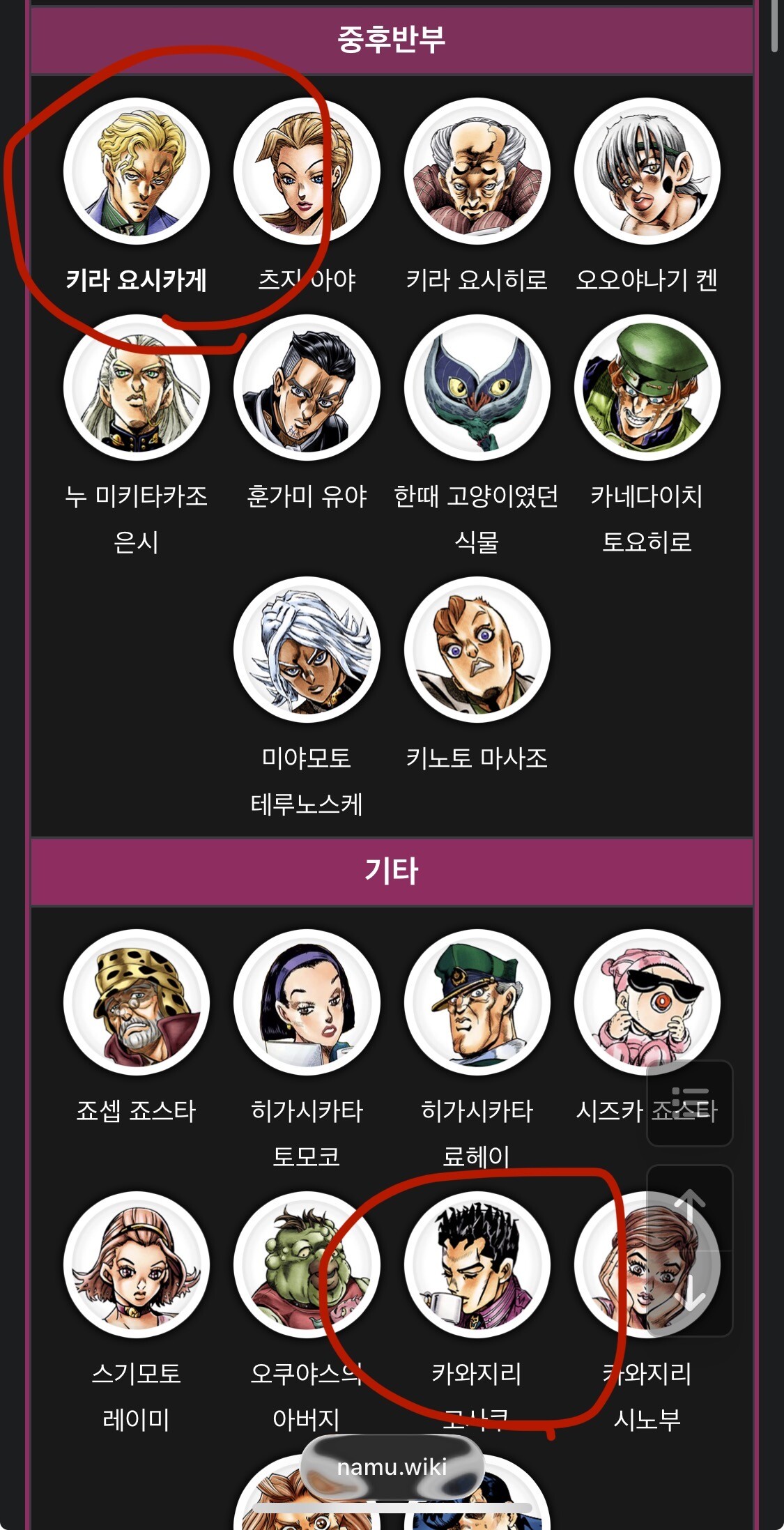Go to the 훈가미 유야 article
Screen dimensions: 784x1530
(x=307, y=388)
